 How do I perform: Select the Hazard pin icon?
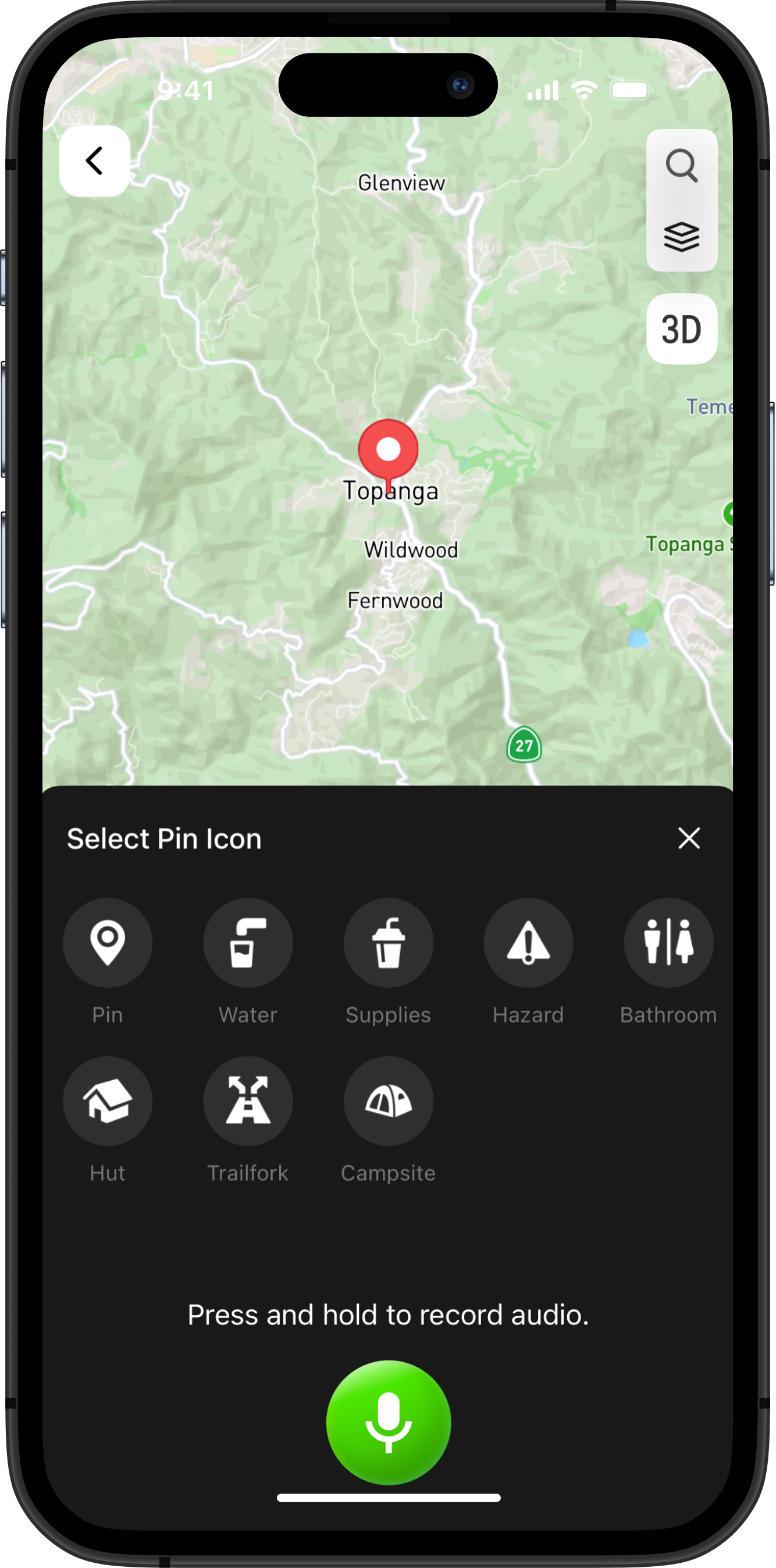pos(528,943)
